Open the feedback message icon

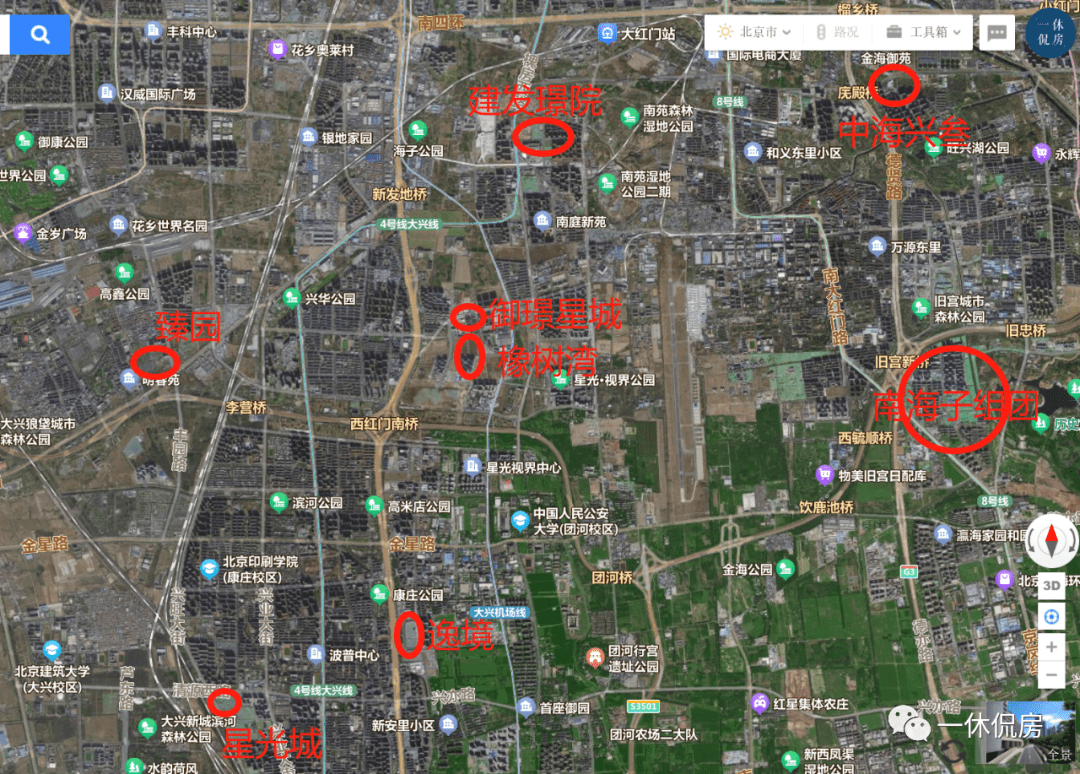(x=997, y=33)
